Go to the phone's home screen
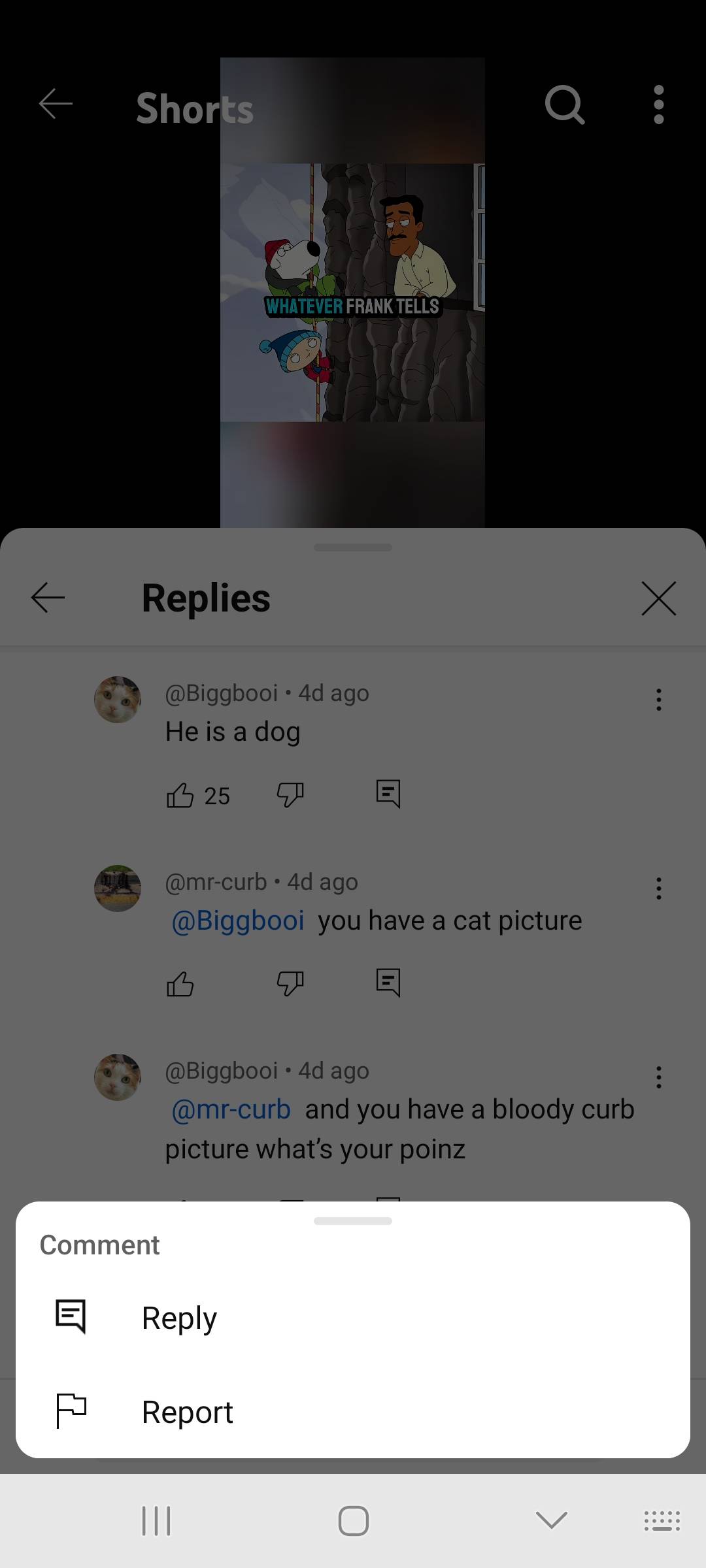Image resolution: width=706 pixels, height=1568 pixels. click(353, 1520)
